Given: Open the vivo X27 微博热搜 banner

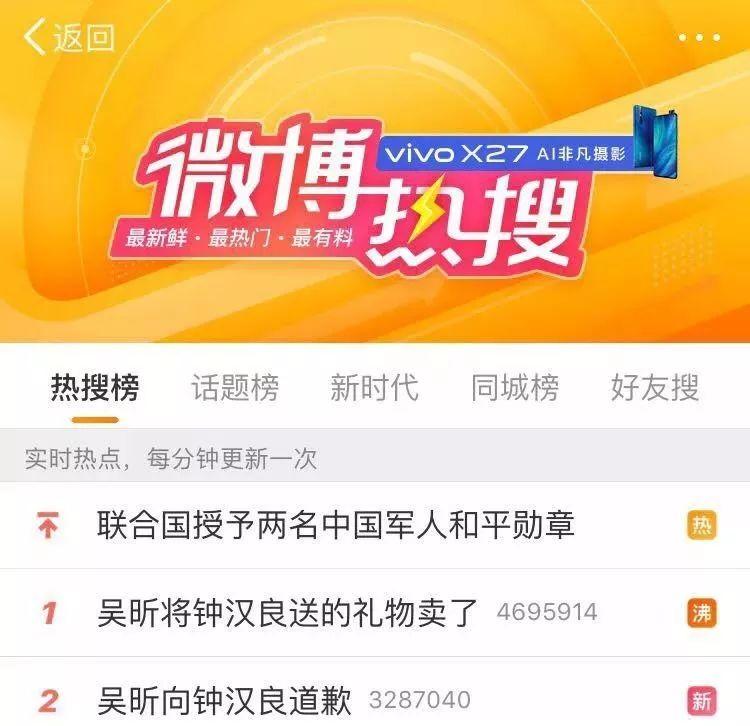Looking at the screenshot, I should 375,195.
